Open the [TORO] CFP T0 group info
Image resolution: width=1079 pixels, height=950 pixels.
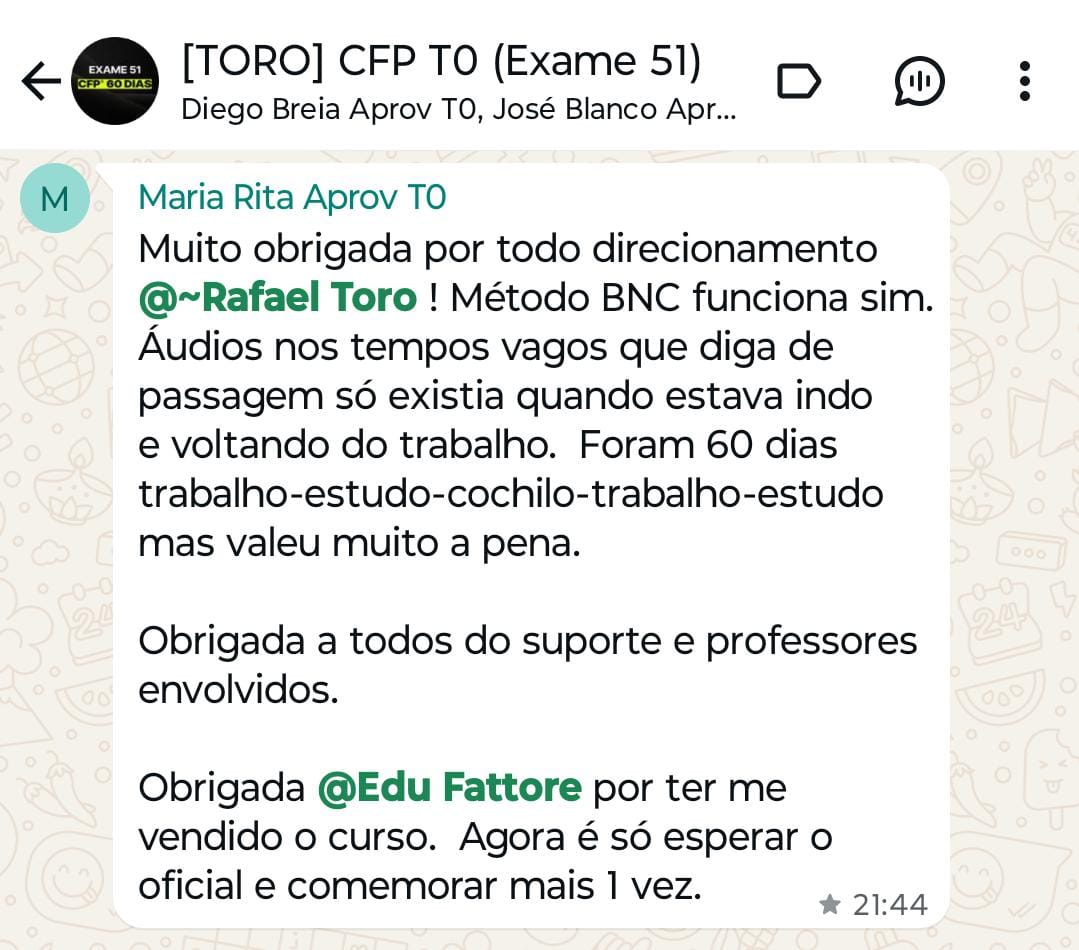tap(442, 64)
